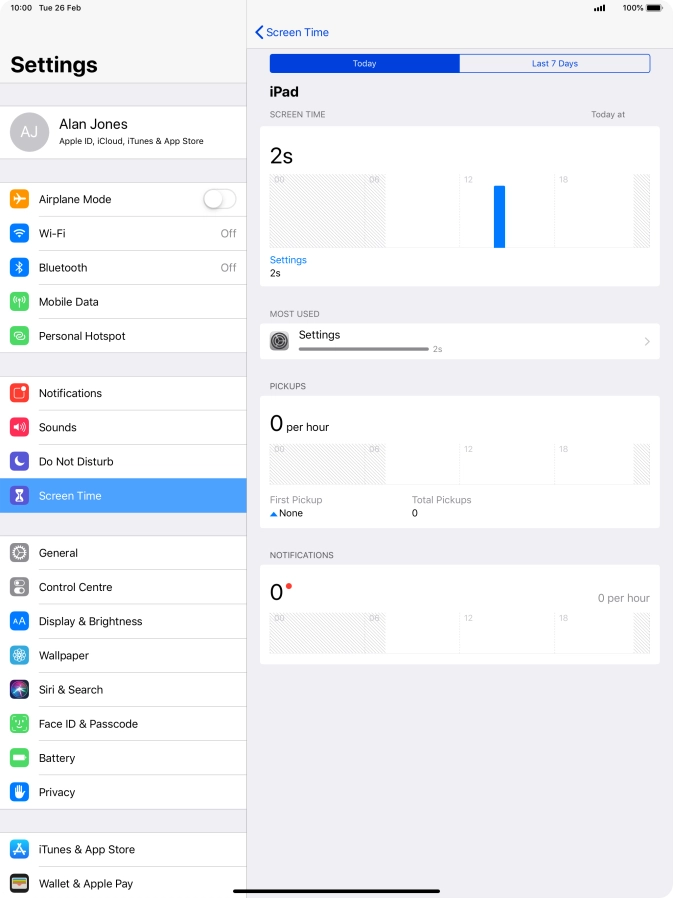This screenshot has width=673, height=898.
Task: Toggle Airplane Mode switch
Action: [219, 199]
